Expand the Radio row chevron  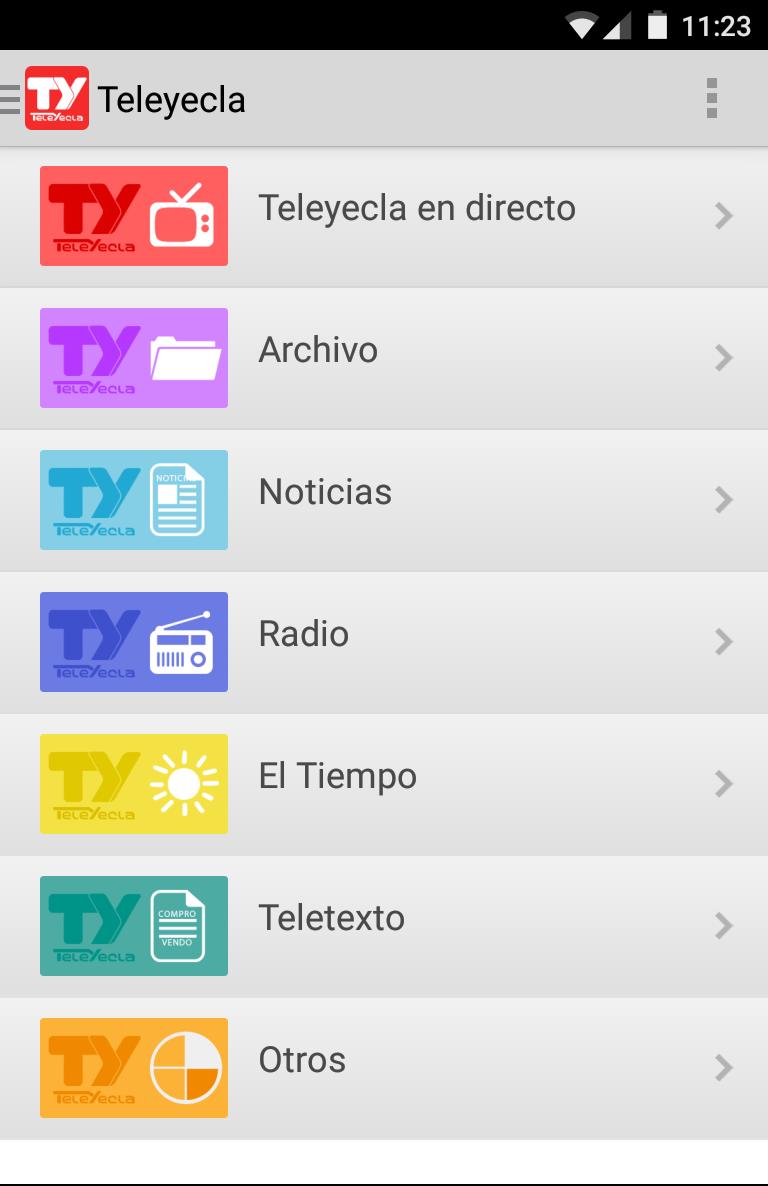pos(722,641)
